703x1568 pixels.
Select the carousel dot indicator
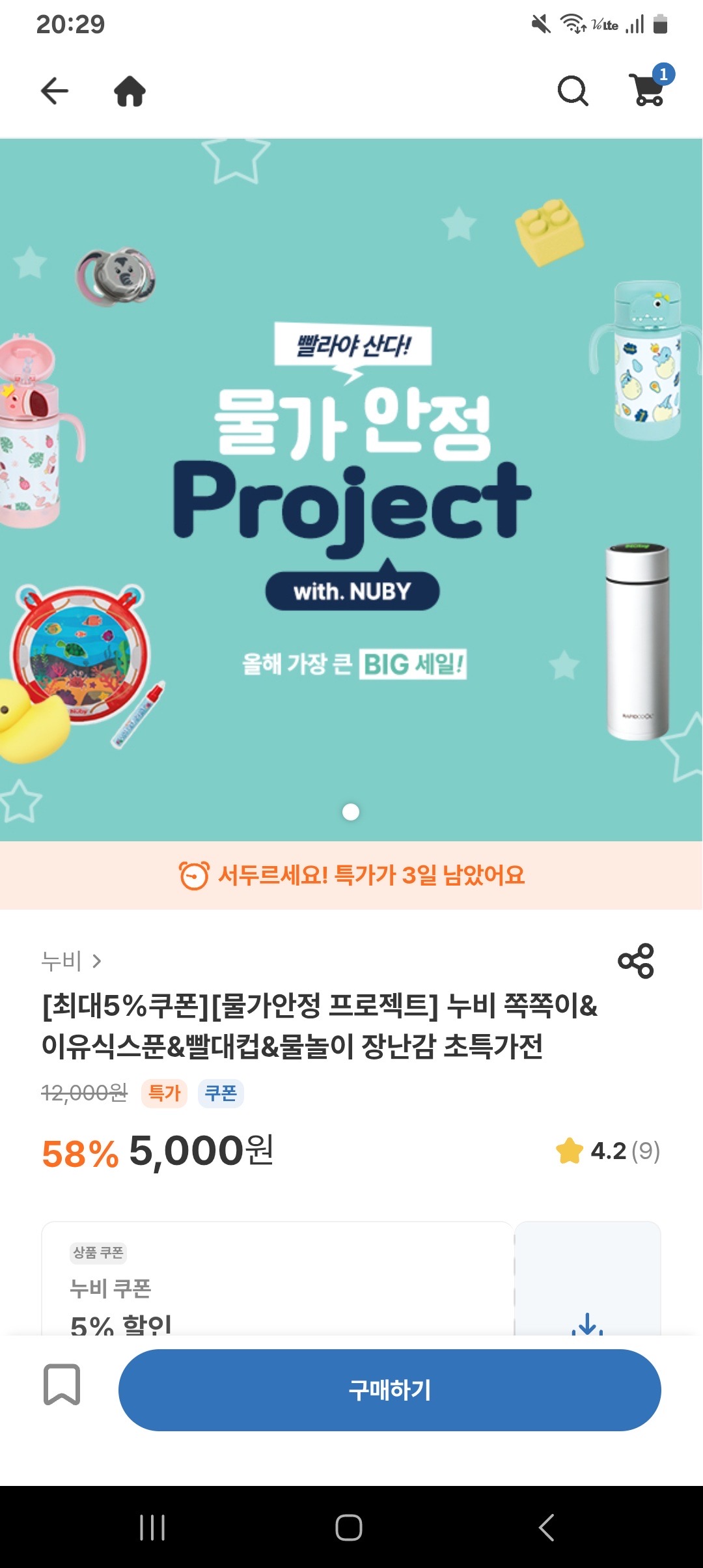(x=351, y=811)
